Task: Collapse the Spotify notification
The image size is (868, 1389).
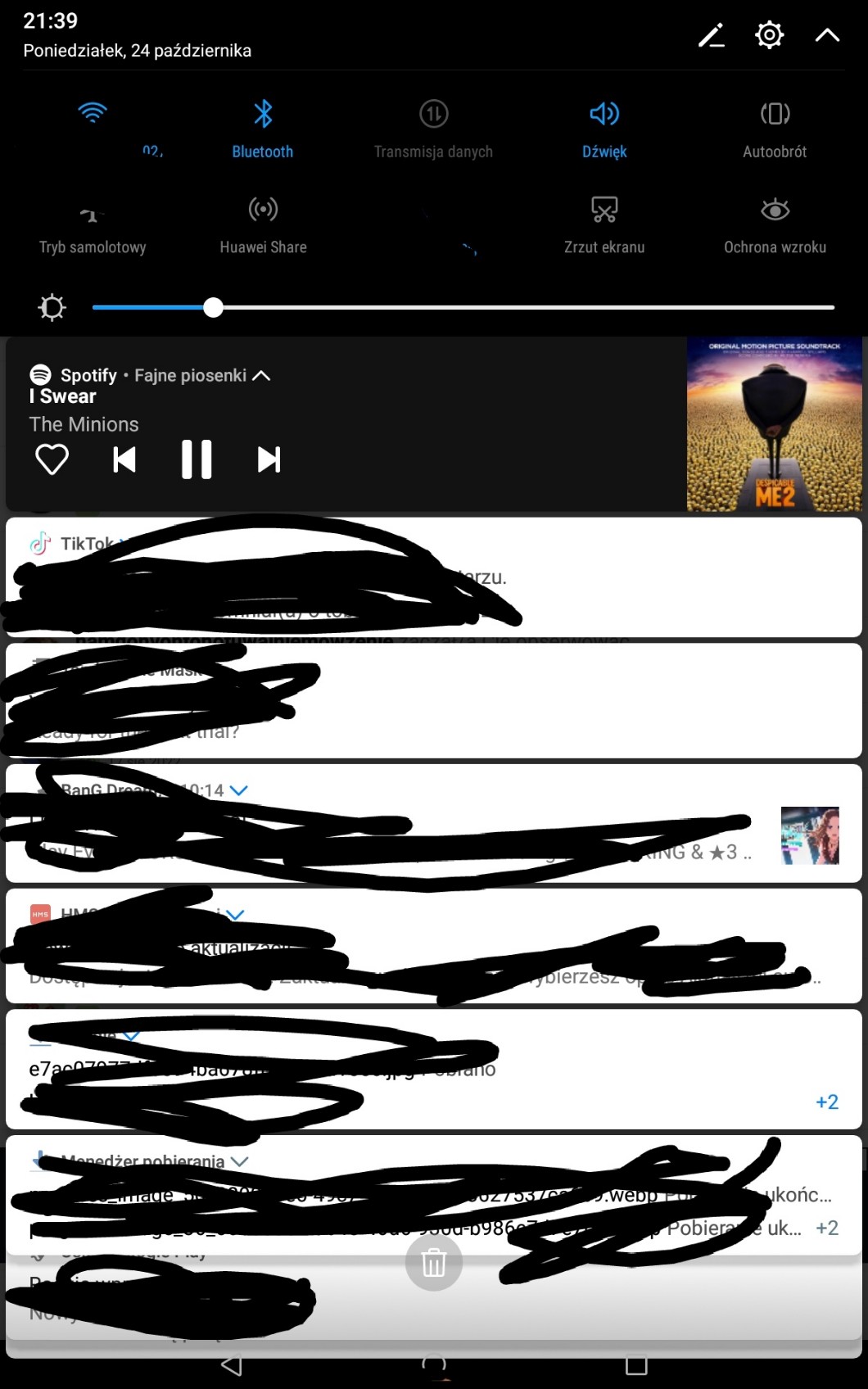Action: 261,376
